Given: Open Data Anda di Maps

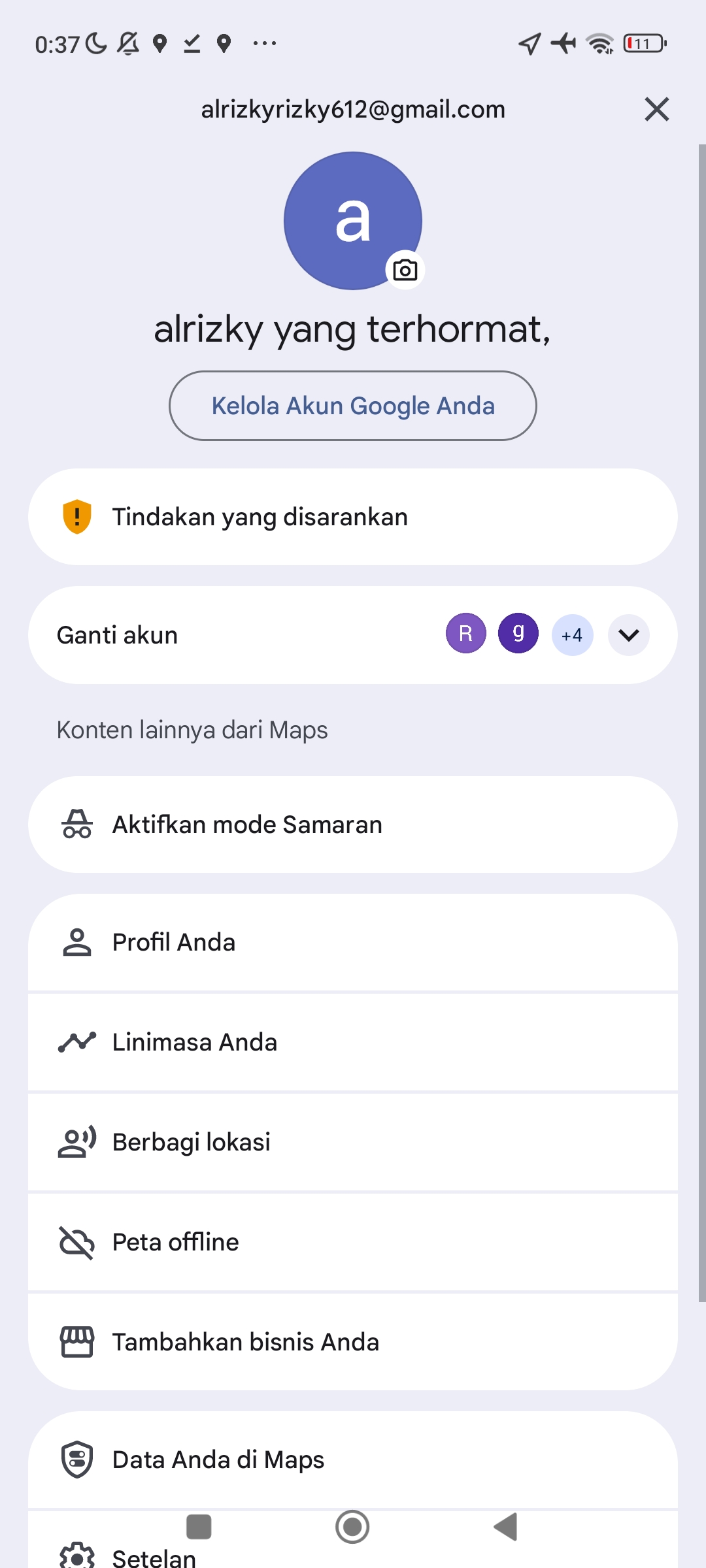Looking at the screenshot, I should 353,1460.
